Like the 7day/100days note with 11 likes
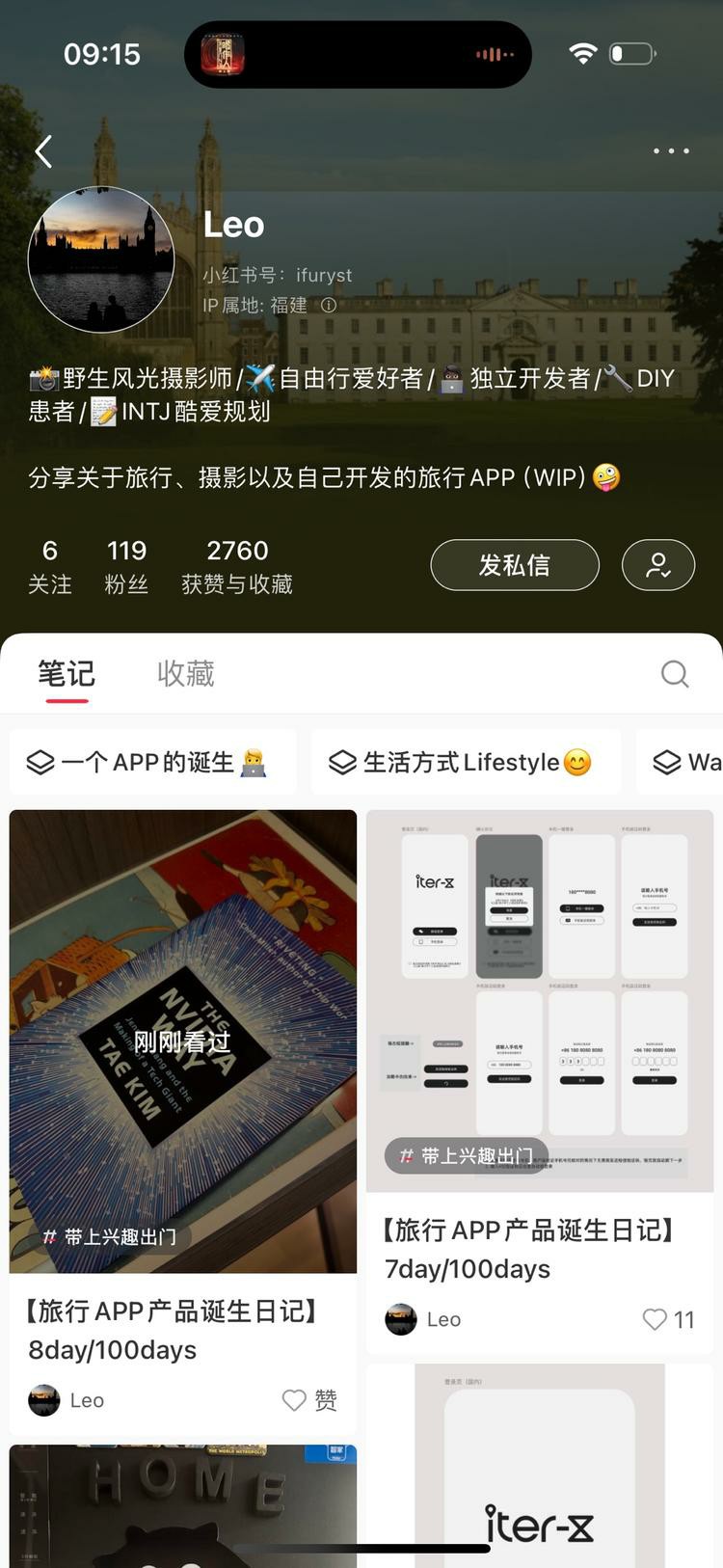The image size is (723, 1568). tap(656, 1319)
